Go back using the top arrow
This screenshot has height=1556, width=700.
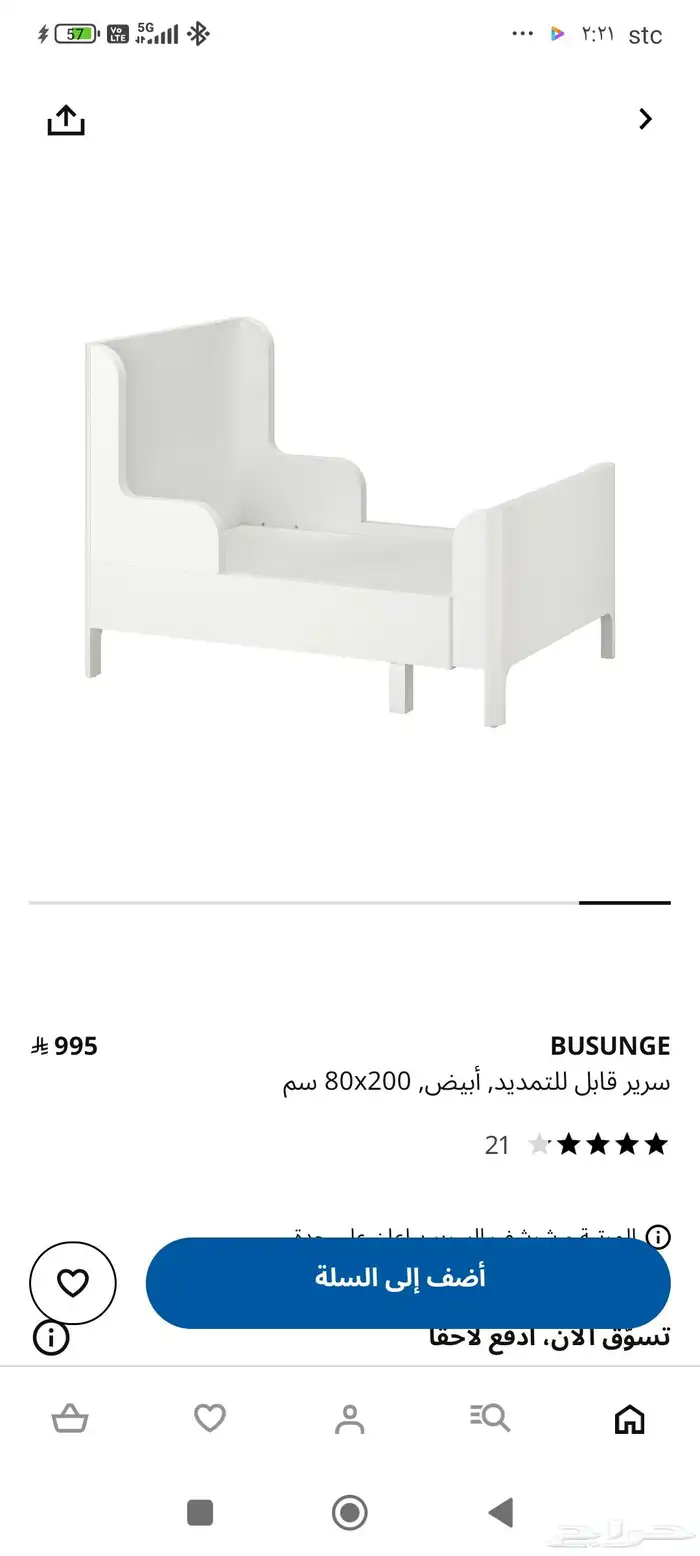point(645,120)
